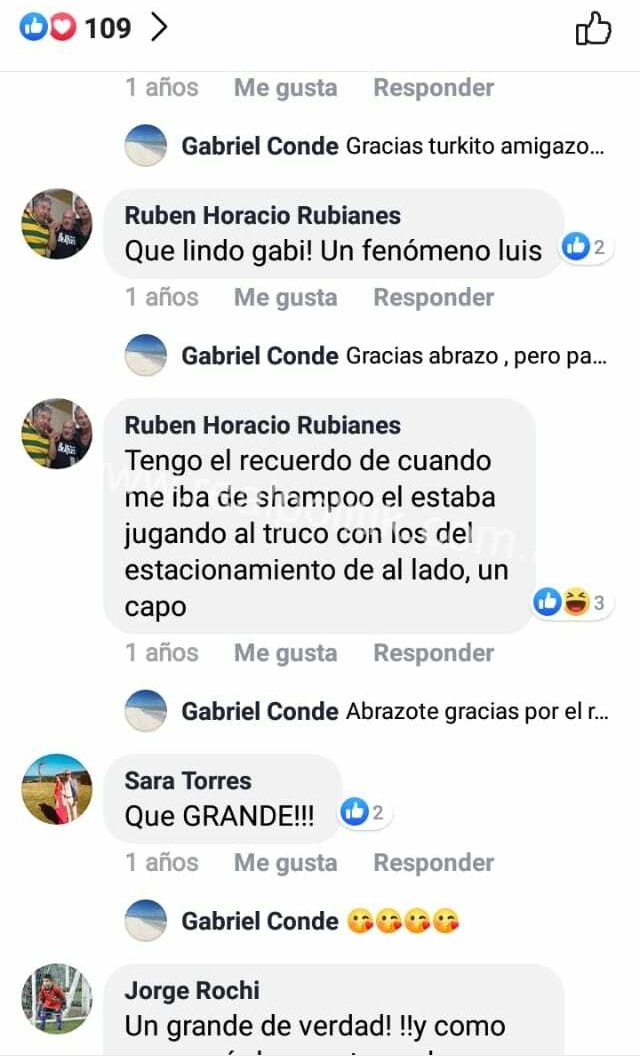Like Sara Torres's 'Que GRANDE!!!' comment
640x1056 pixels.
285,863
